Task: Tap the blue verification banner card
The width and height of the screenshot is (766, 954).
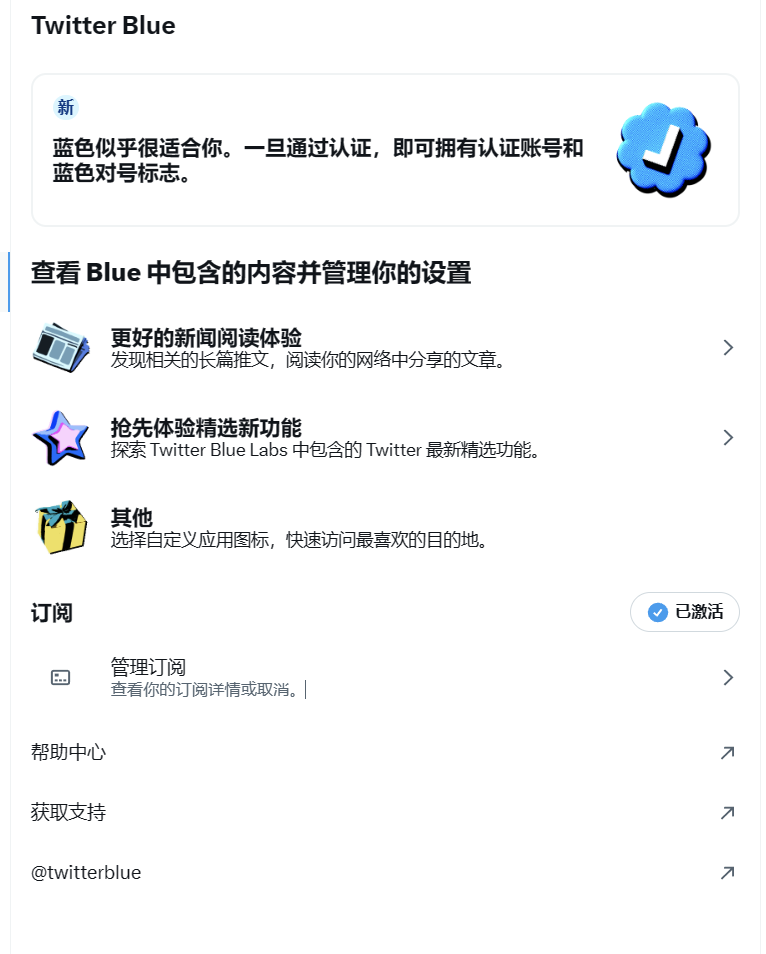Action: pos(384,150)
